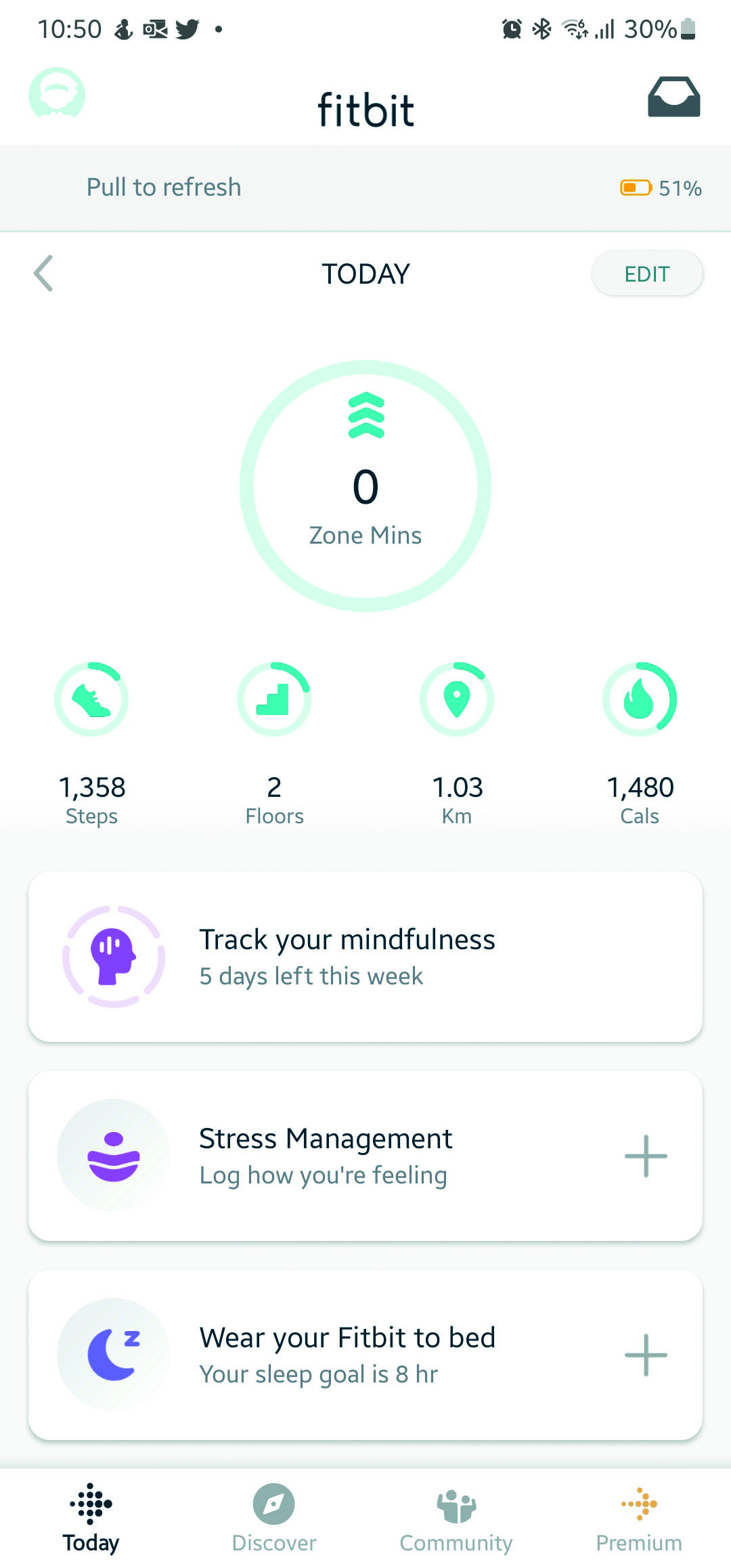Switch to the Community tab
Image resolution: width=731 pixels, height=1568 pixels.
point(456,1518)
